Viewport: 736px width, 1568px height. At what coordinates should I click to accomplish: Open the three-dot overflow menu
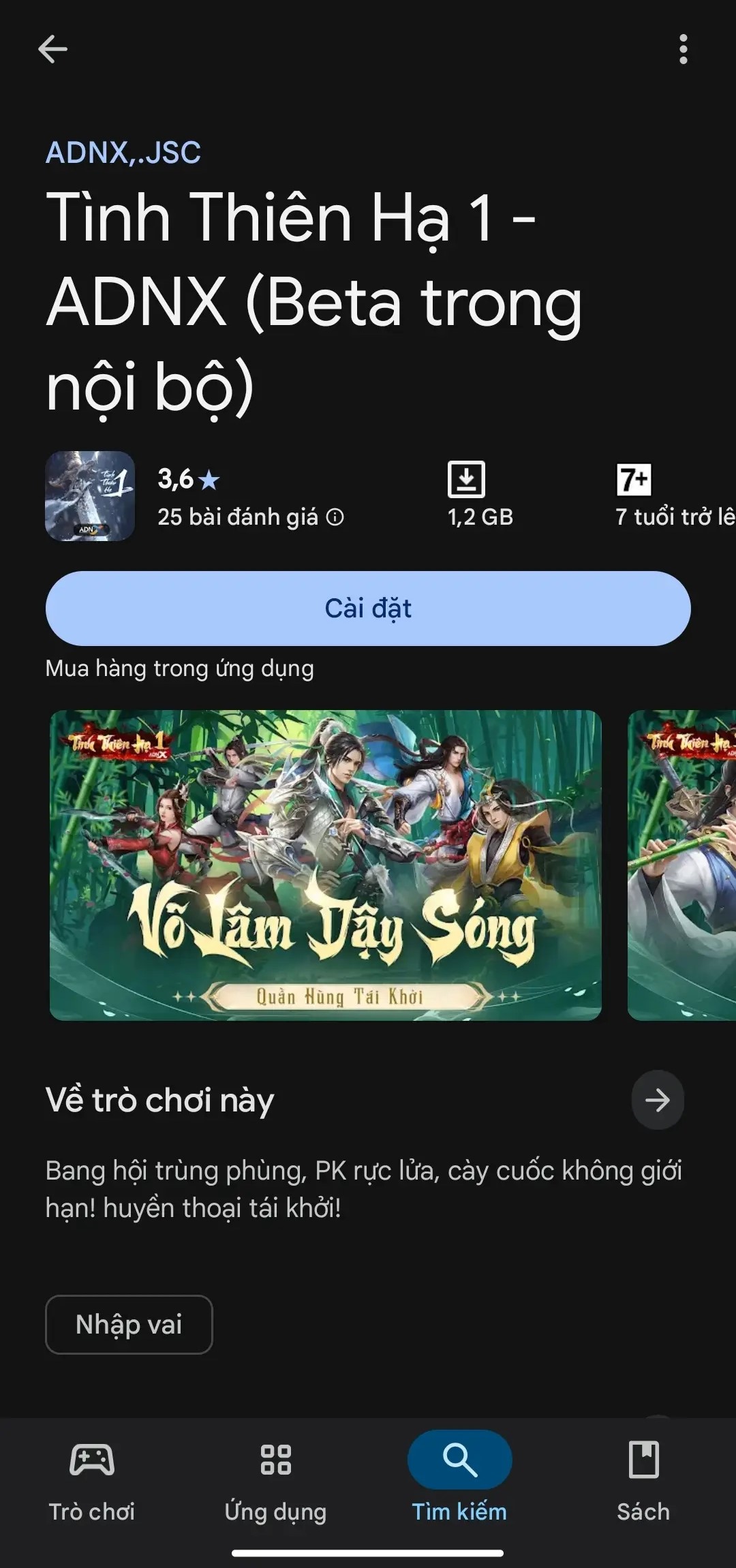(683, 49)
